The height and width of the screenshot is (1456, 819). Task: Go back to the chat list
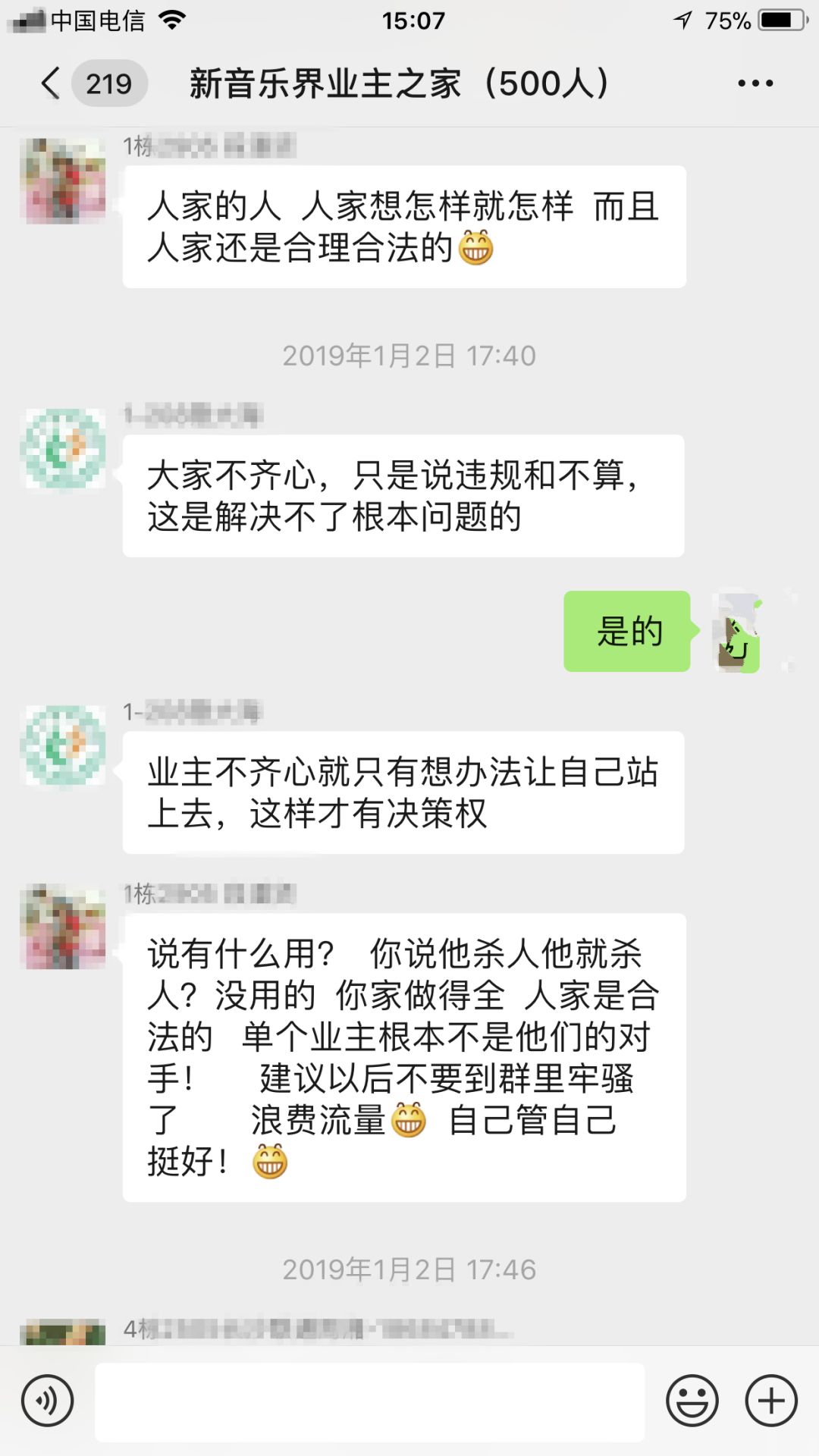coord(52,83)
